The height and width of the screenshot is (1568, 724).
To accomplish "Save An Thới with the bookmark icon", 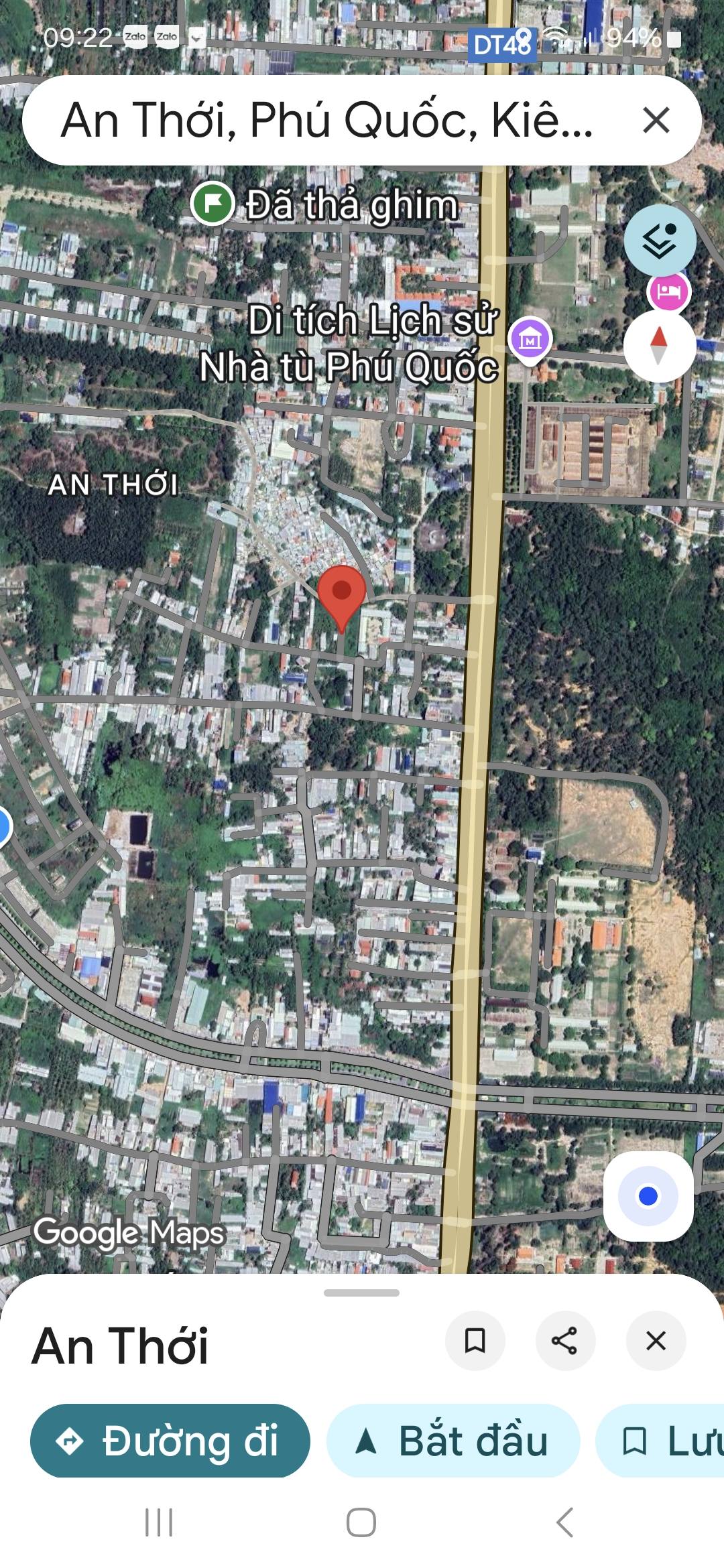I will tap(475, 1341).
